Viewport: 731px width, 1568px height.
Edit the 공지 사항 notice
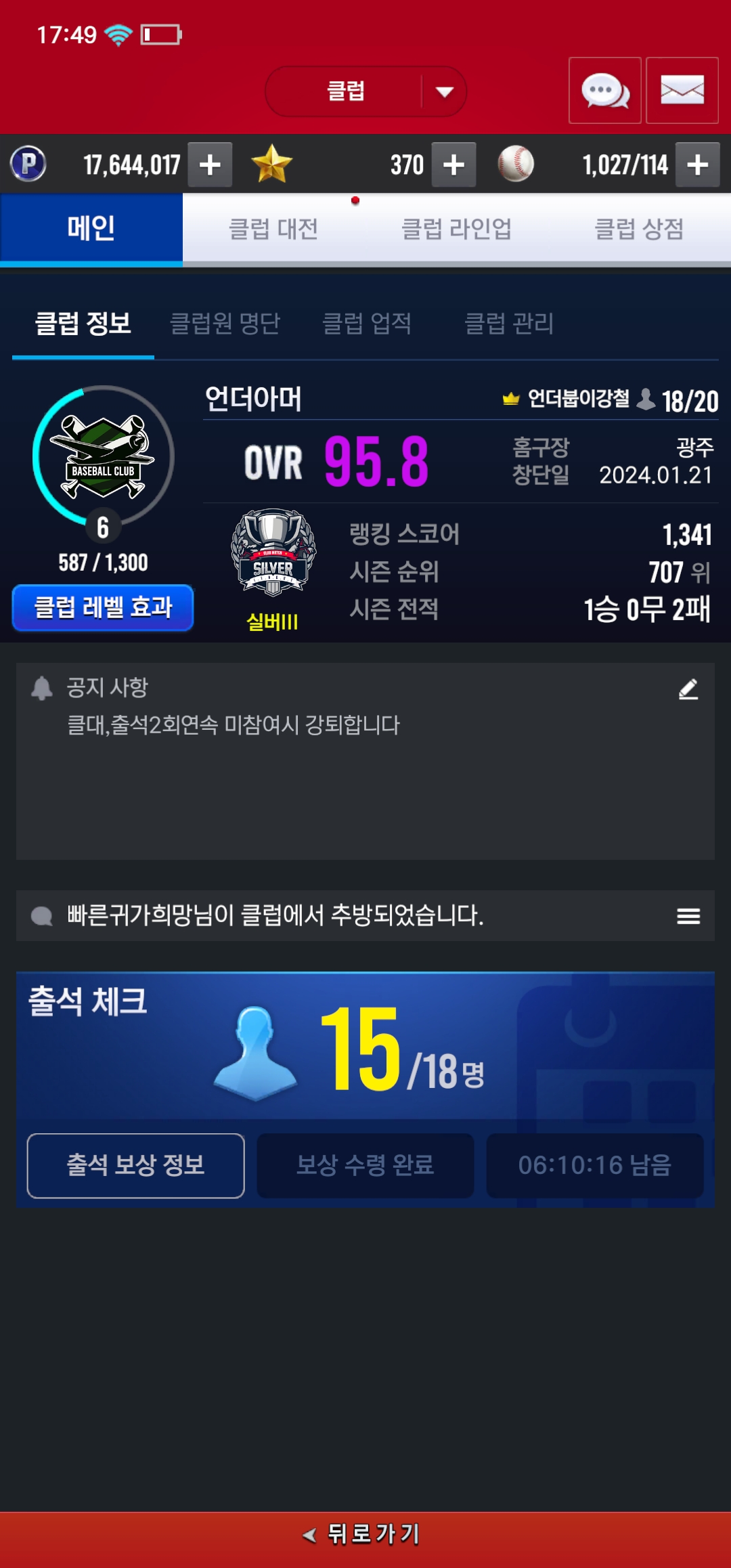click(x=688, y=689)
